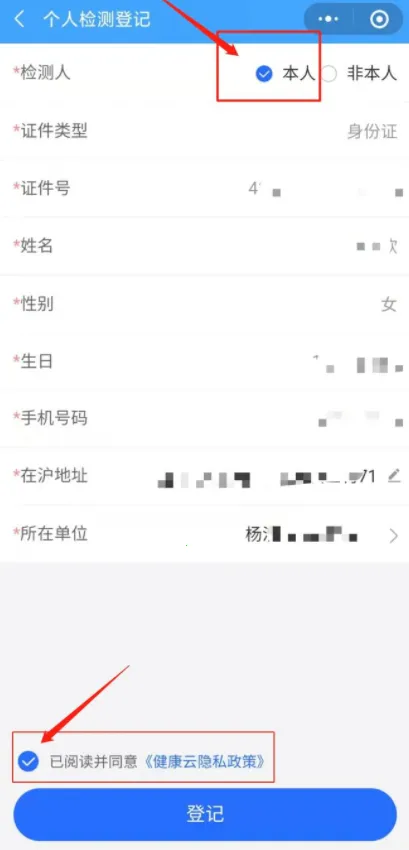This screenshot has height=850, width=409.
Task: Edit the 手机号码 field
Action: [204, 419]
